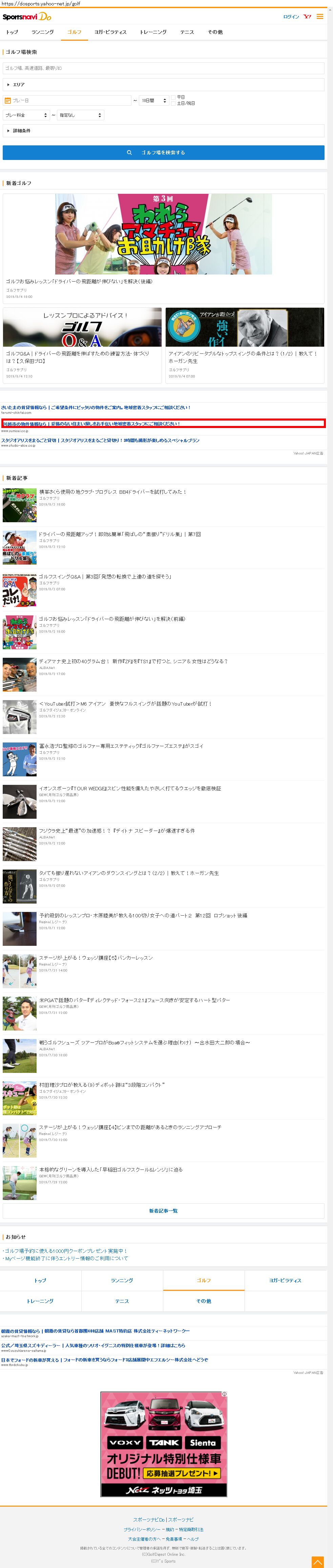Image resolution: width=333 pixels, height=1568 pixels.
Task: Open the 10日間 period dropdown
Action: click(153, 100)
